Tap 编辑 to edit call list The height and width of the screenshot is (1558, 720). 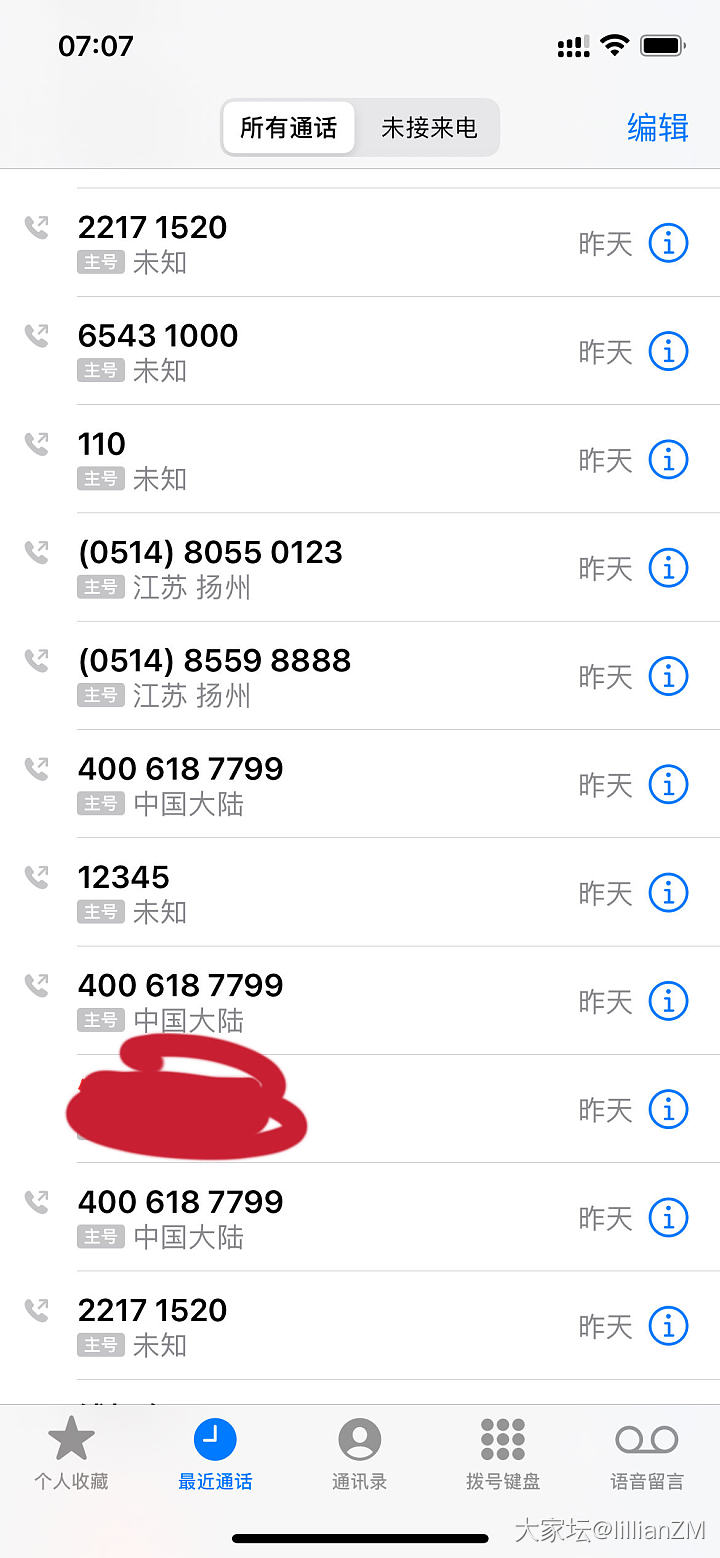click(x=657, y=128)
